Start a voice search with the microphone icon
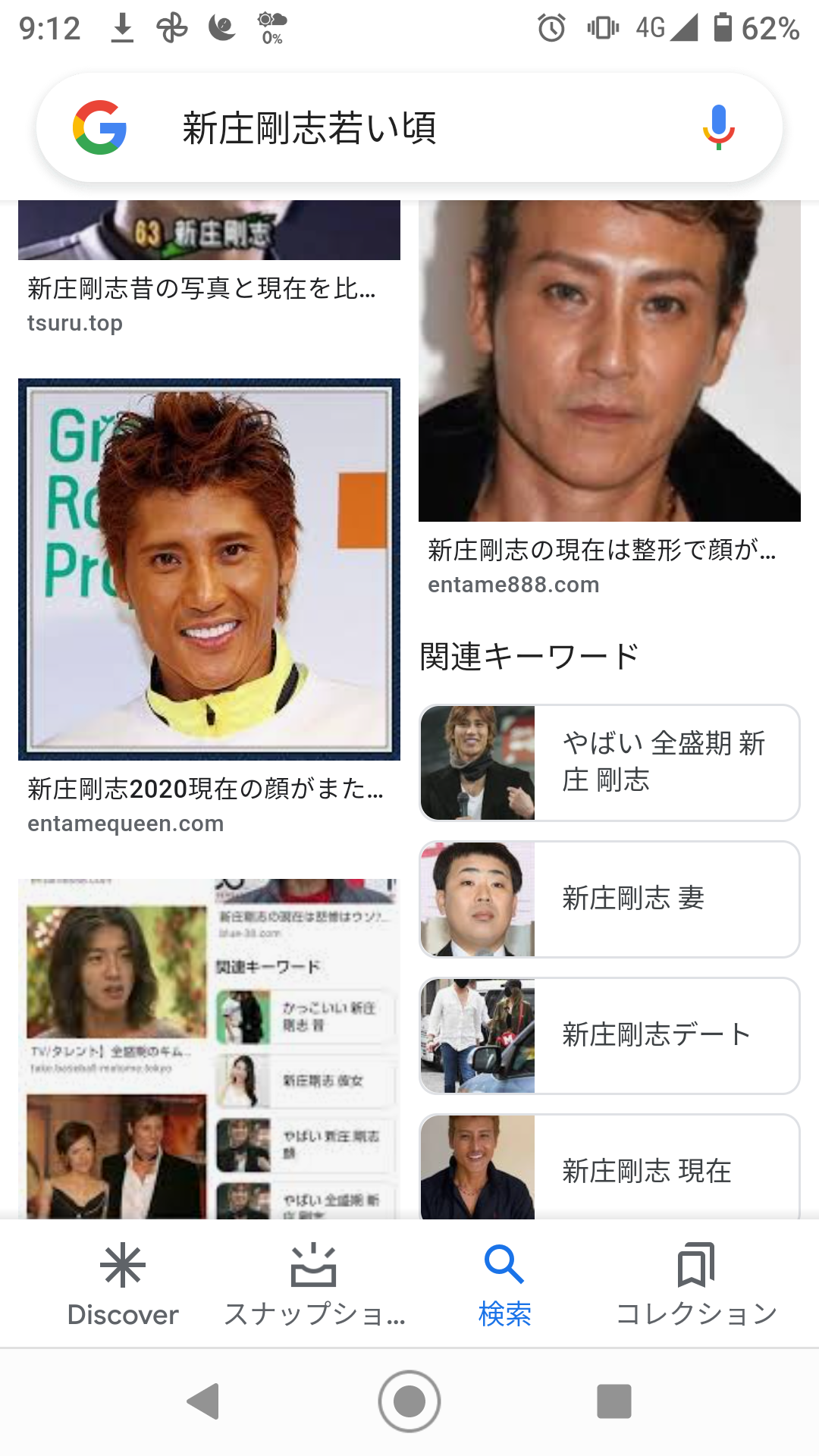This screenshot has height=1456, width=819. [x=719, y=127]
